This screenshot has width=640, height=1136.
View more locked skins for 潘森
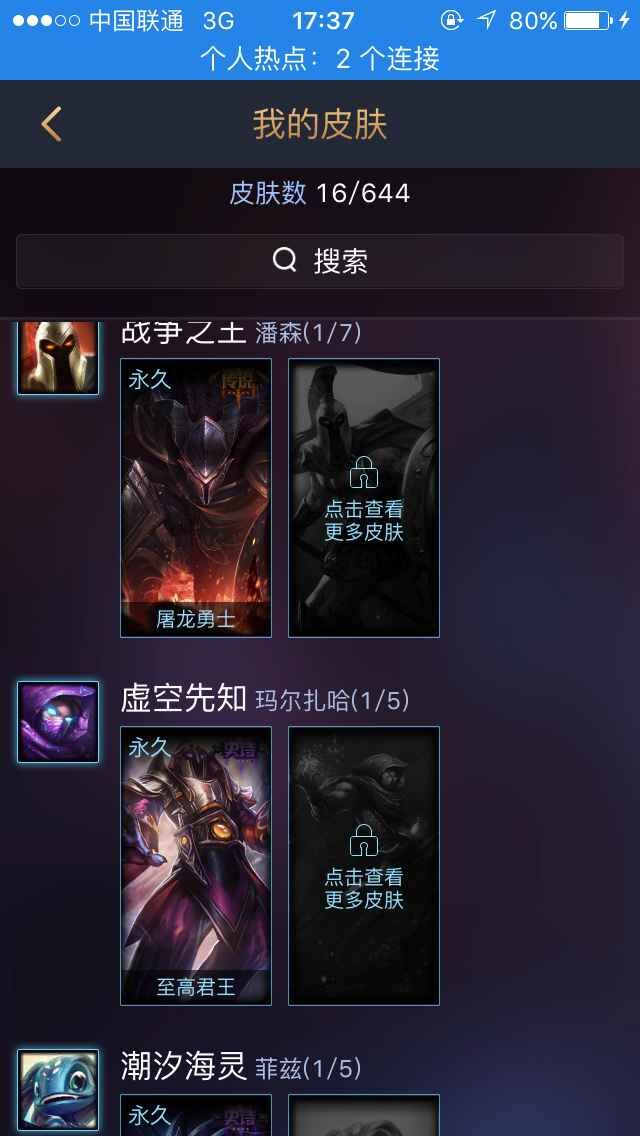[364, 498]
